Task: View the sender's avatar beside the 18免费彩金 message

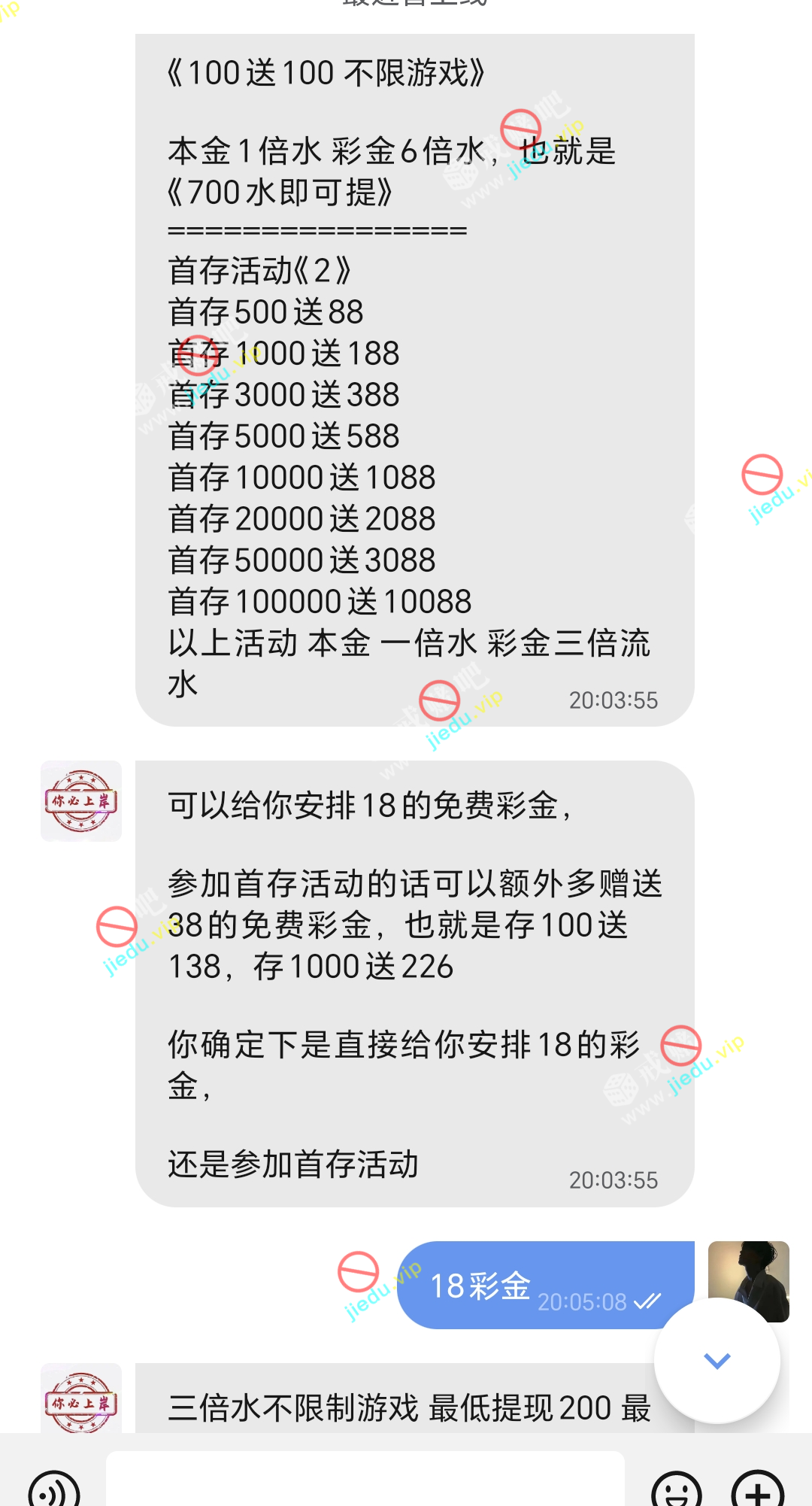Action: click(81, 801)
